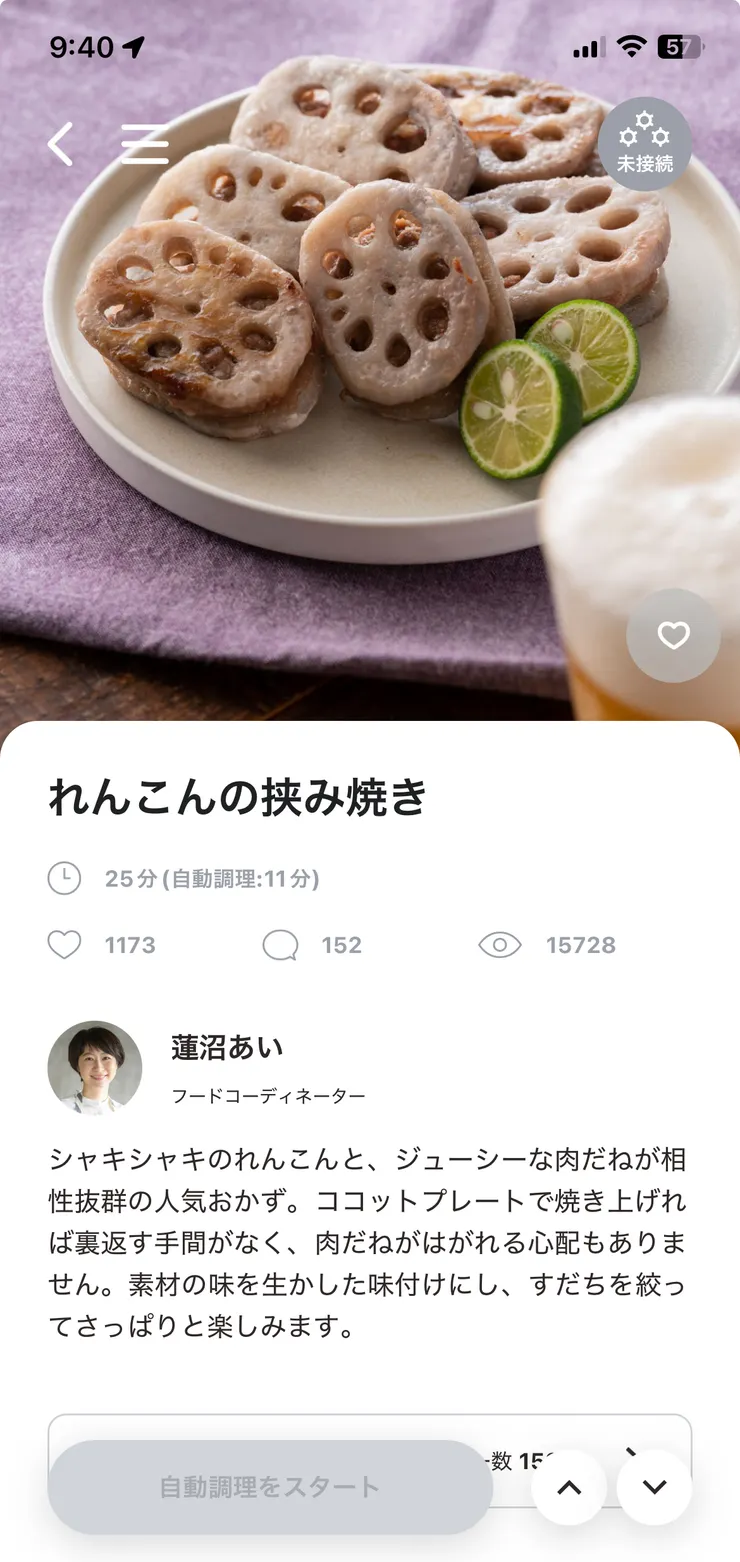Jump up with the up chevron button
The height and width of the screenshot is (1562, 740).
point(569,1487)
